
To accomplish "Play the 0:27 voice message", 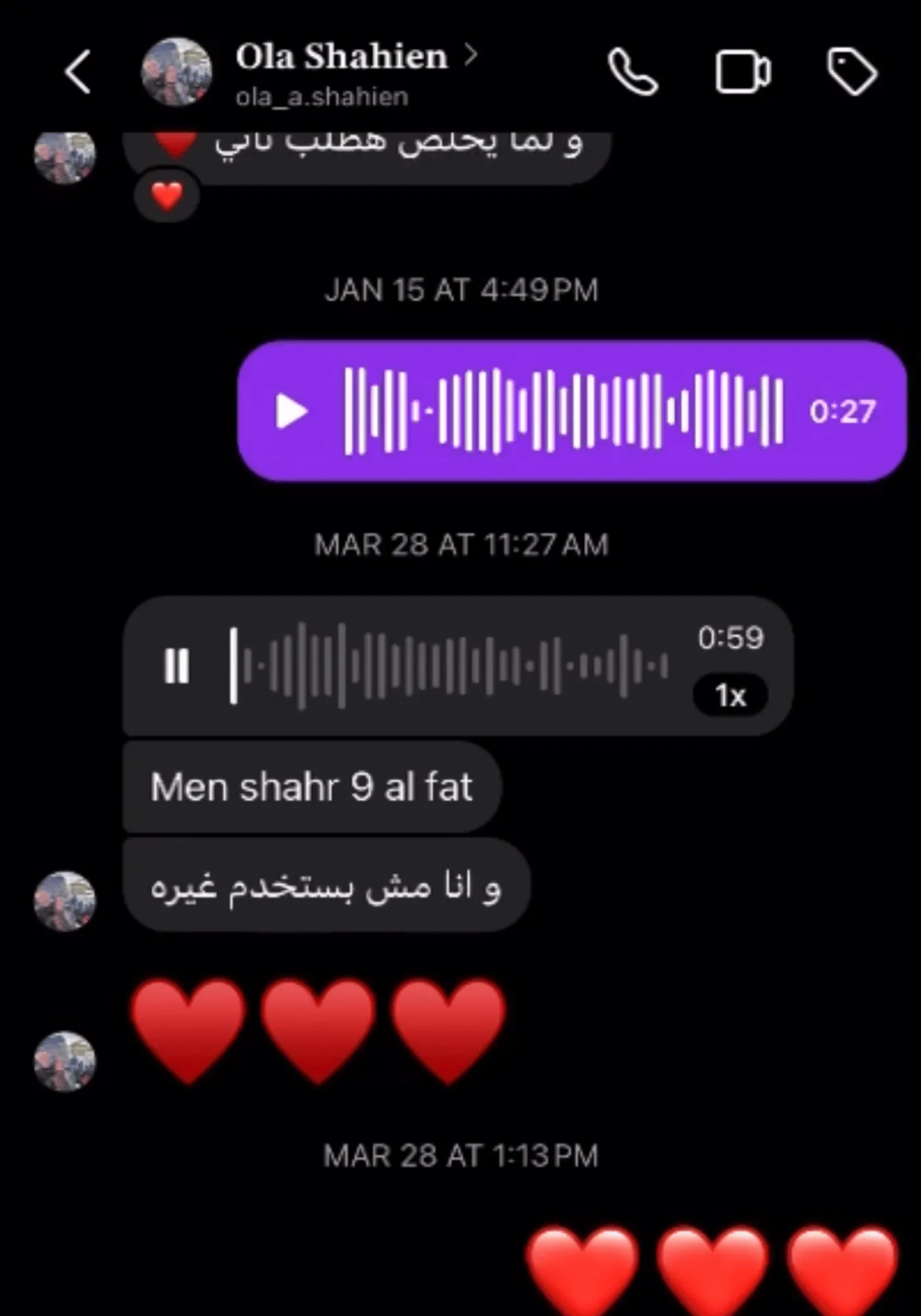I will pos(291,411).
